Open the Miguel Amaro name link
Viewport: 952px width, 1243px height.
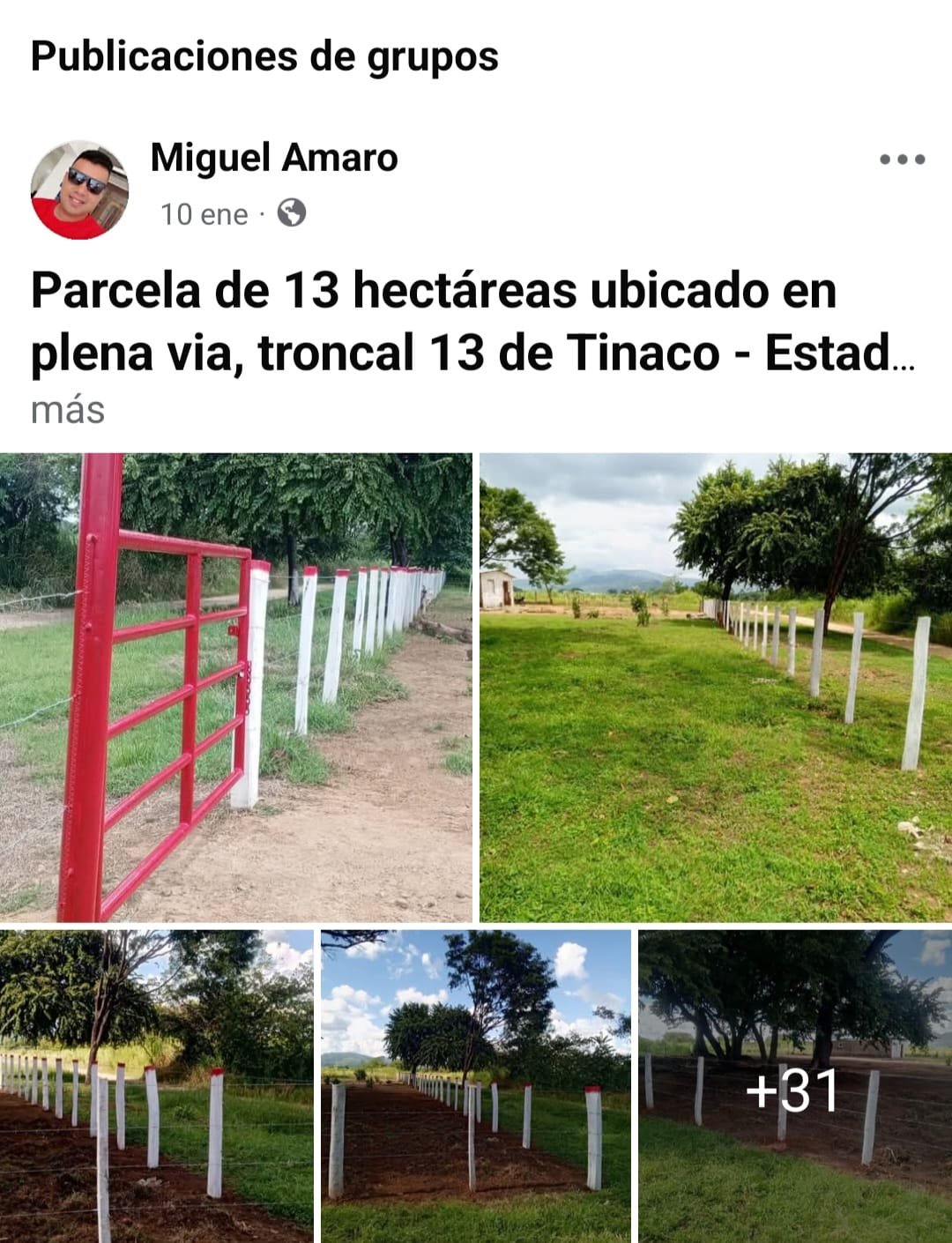point(274,158)
